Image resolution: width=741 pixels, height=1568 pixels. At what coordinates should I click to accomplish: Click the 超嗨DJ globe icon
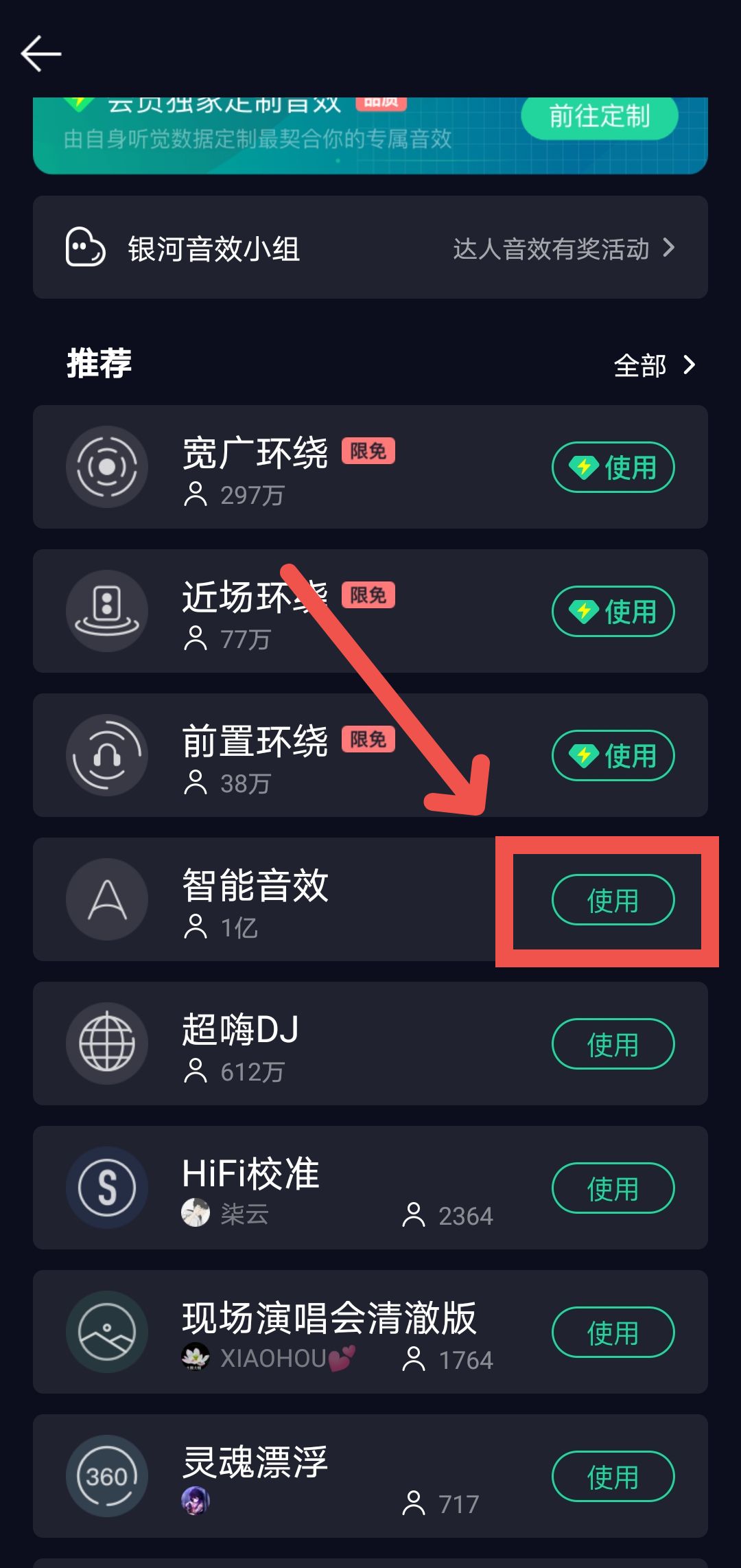(106, 1044)
